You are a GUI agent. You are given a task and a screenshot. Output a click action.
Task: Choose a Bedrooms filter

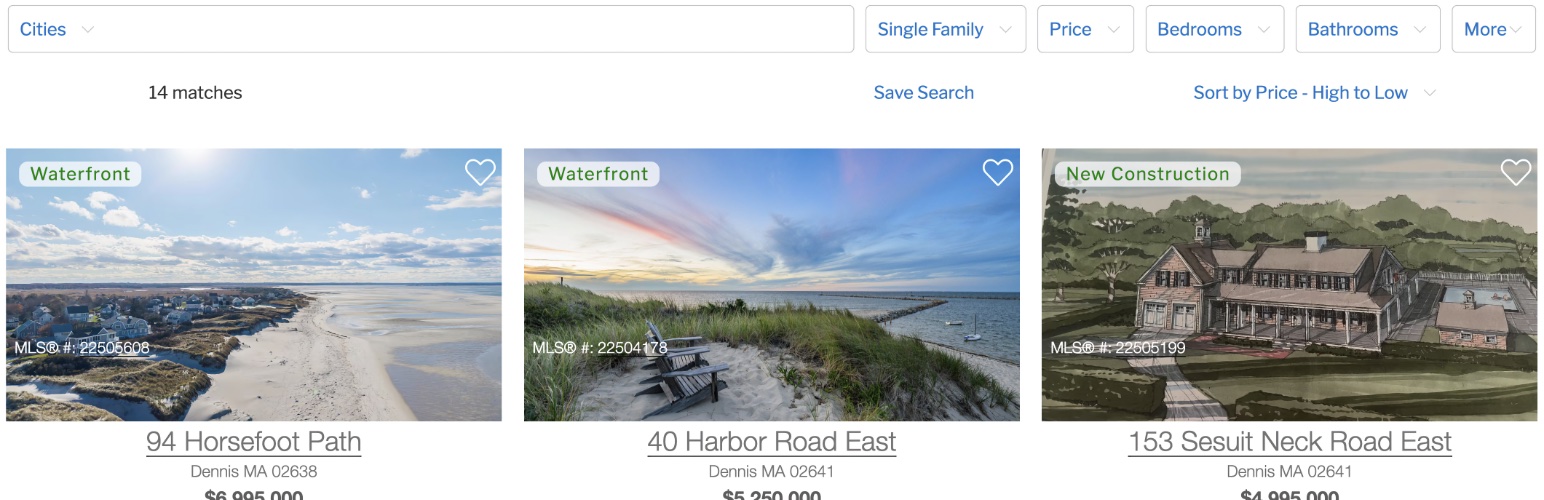coord(1213,29)
